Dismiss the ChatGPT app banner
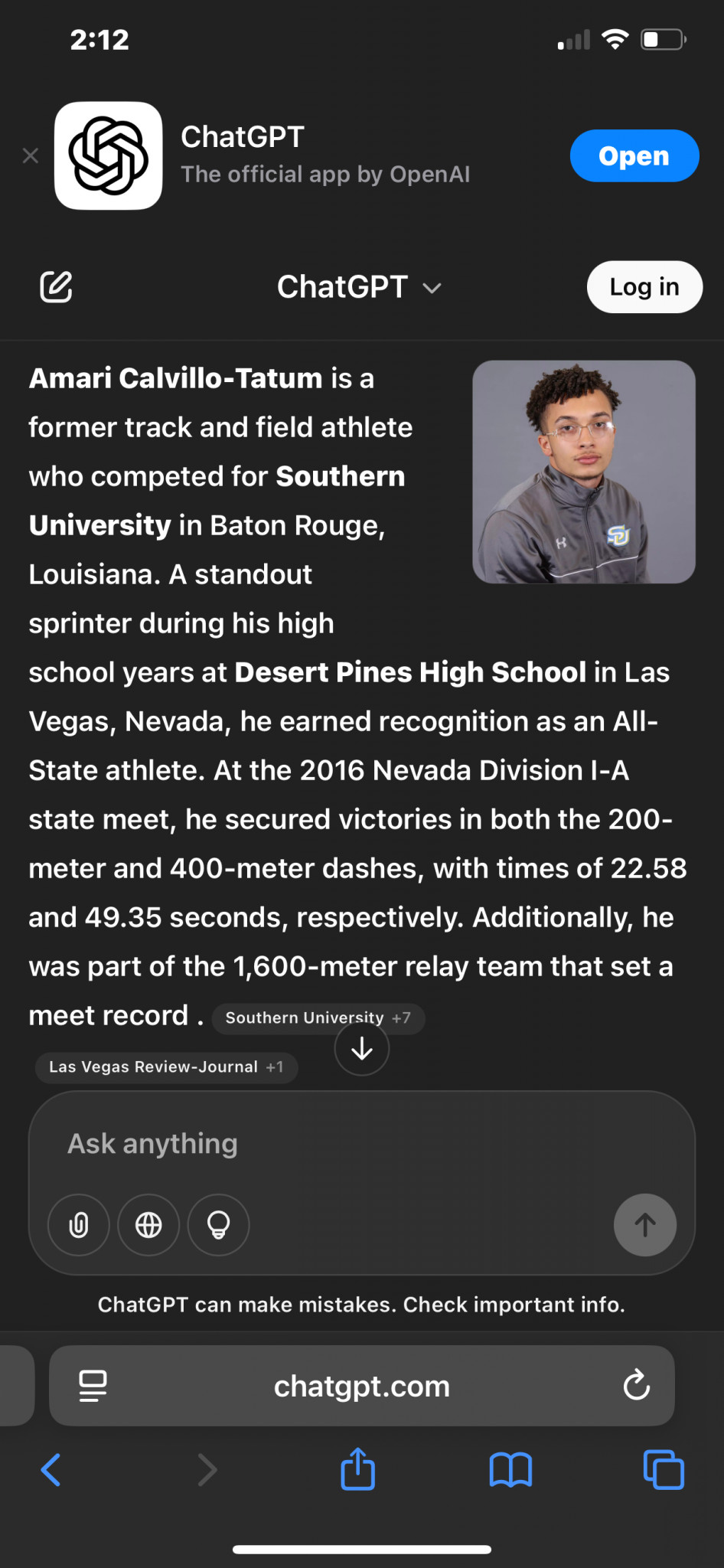Screen dimensions: 724x1568 coord(31,156)
